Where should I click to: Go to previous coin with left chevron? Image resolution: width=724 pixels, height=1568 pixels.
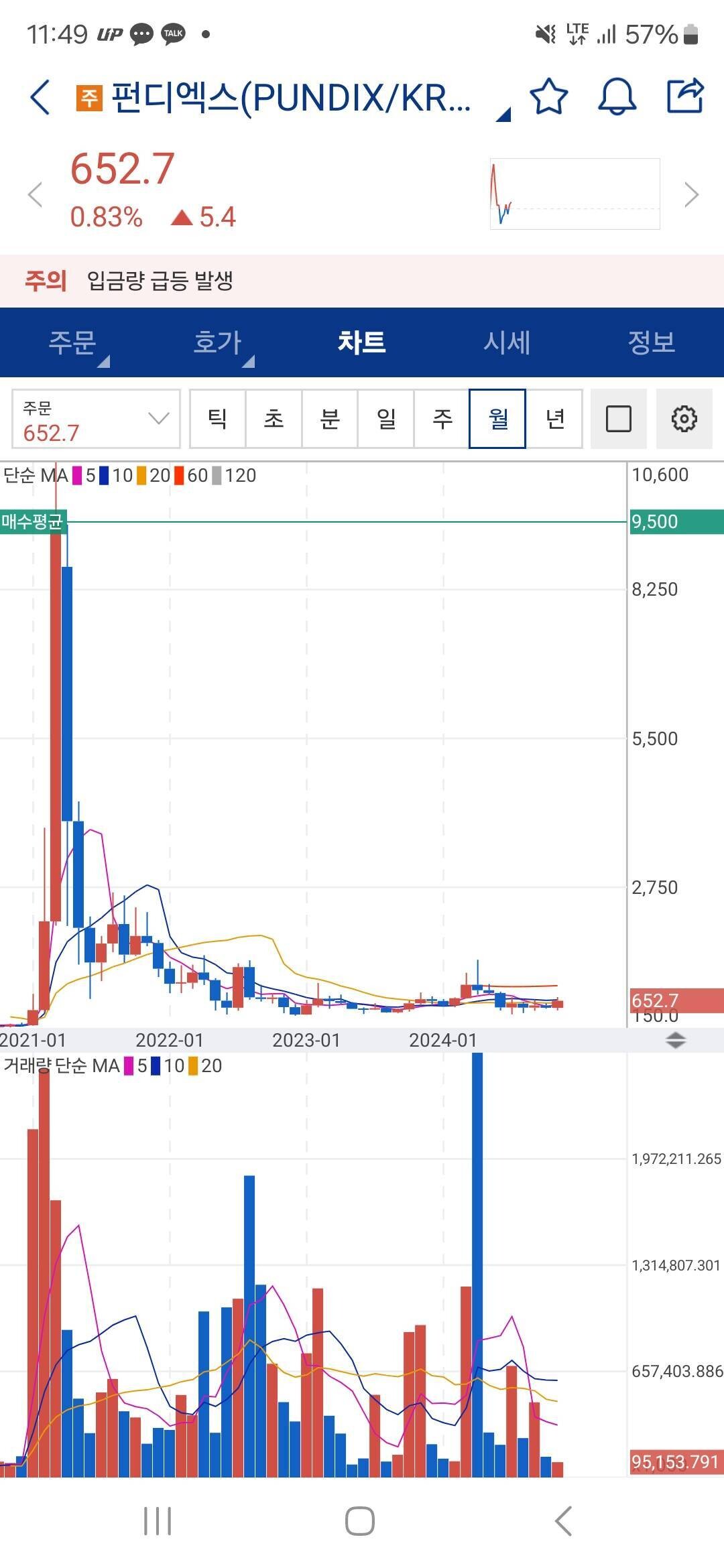36,195
